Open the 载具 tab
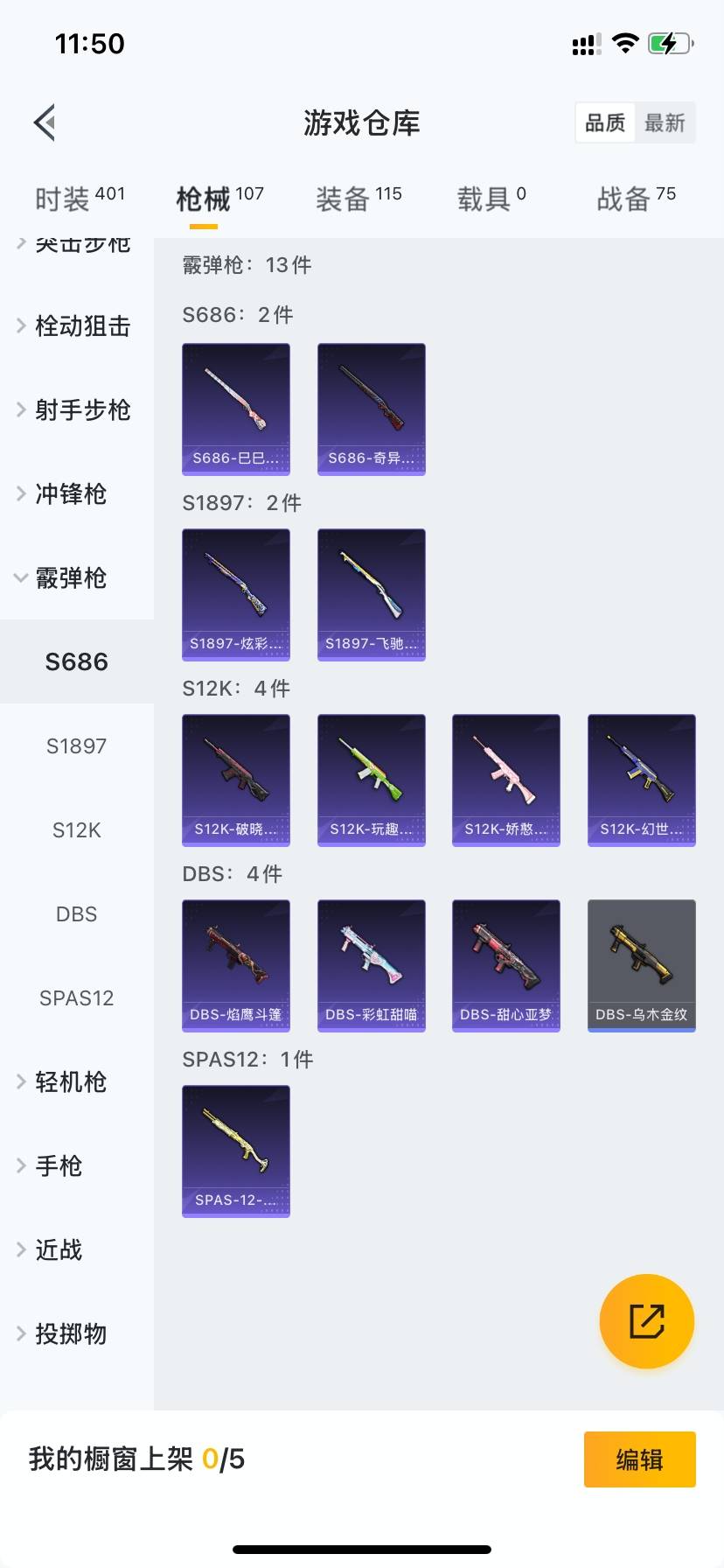Screen dimensions: 724x1568 coord(491,199)
